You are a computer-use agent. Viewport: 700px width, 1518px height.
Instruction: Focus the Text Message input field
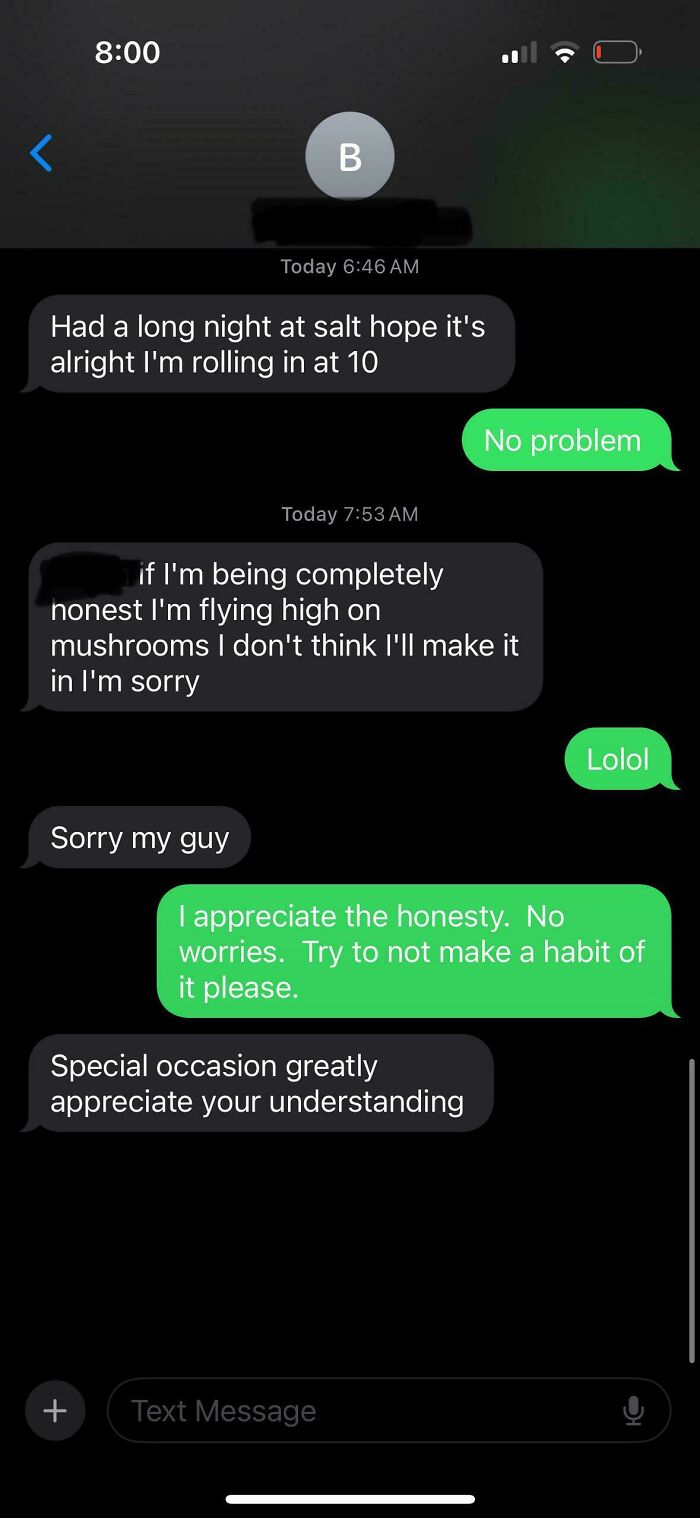click(x=389, y=1410)
